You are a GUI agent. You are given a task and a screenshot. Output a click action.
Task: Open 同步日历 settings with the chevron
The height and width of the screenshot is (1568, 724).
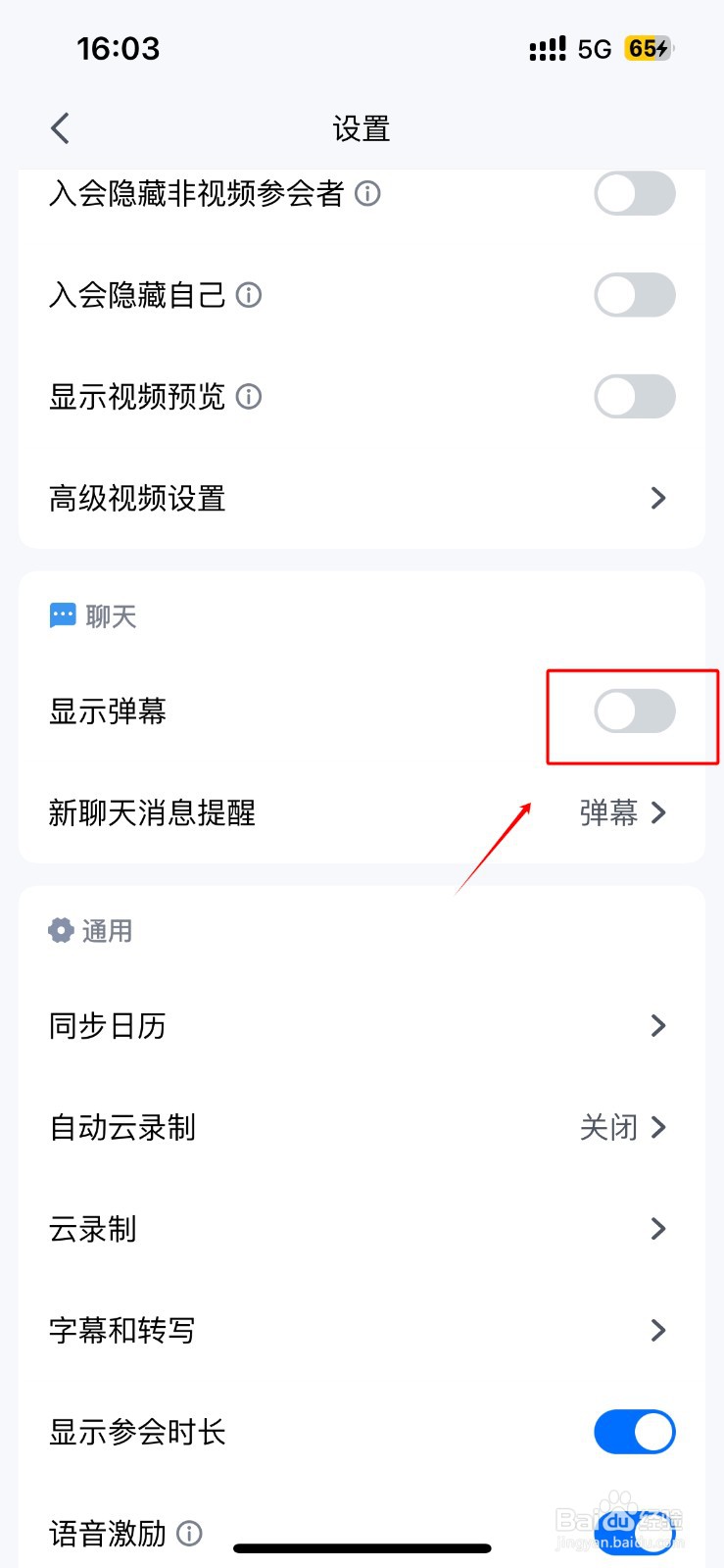point(657,1025)
